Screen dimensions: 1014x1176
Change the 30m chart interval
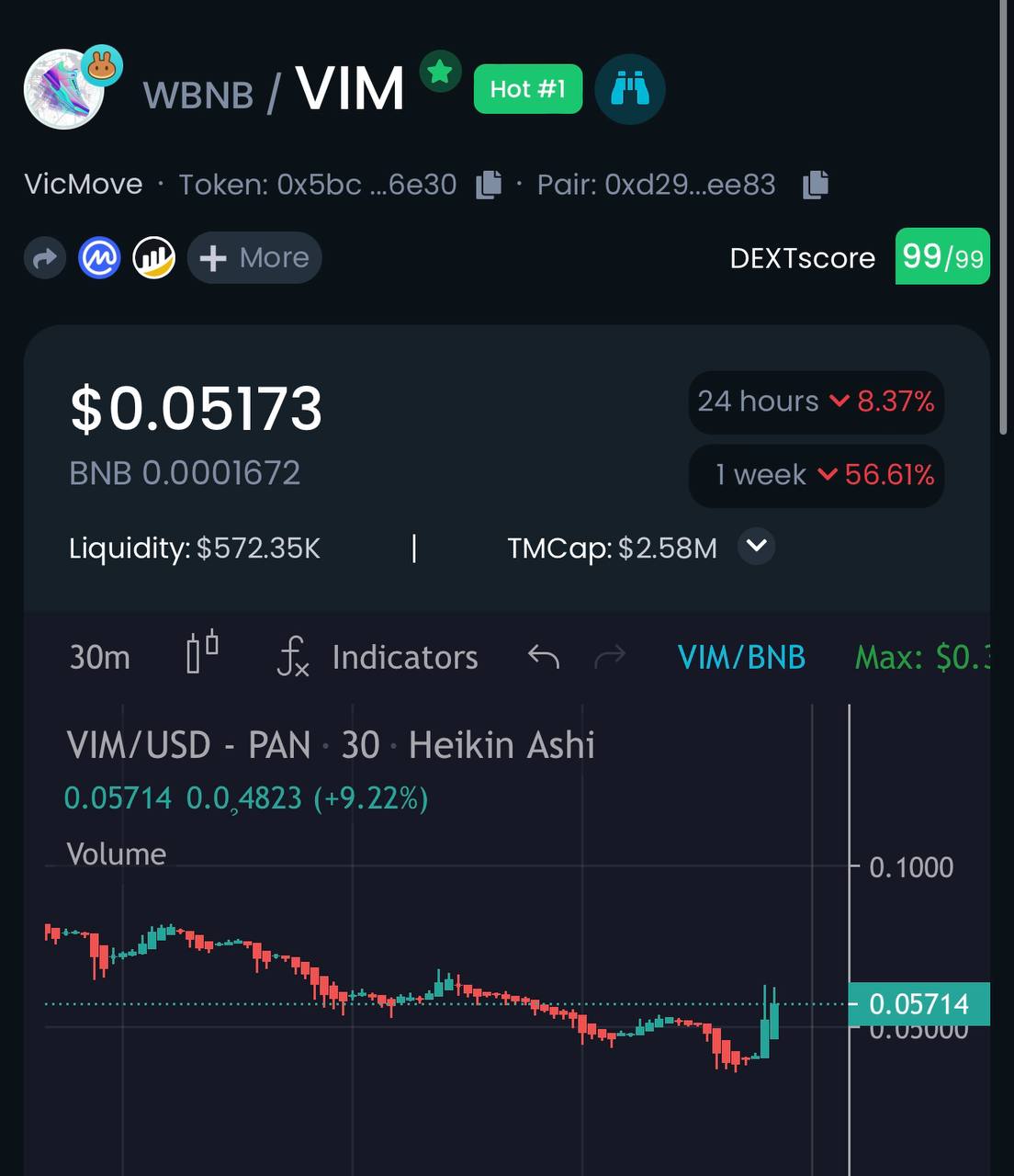pyautogui.click(x=99, y=657)
